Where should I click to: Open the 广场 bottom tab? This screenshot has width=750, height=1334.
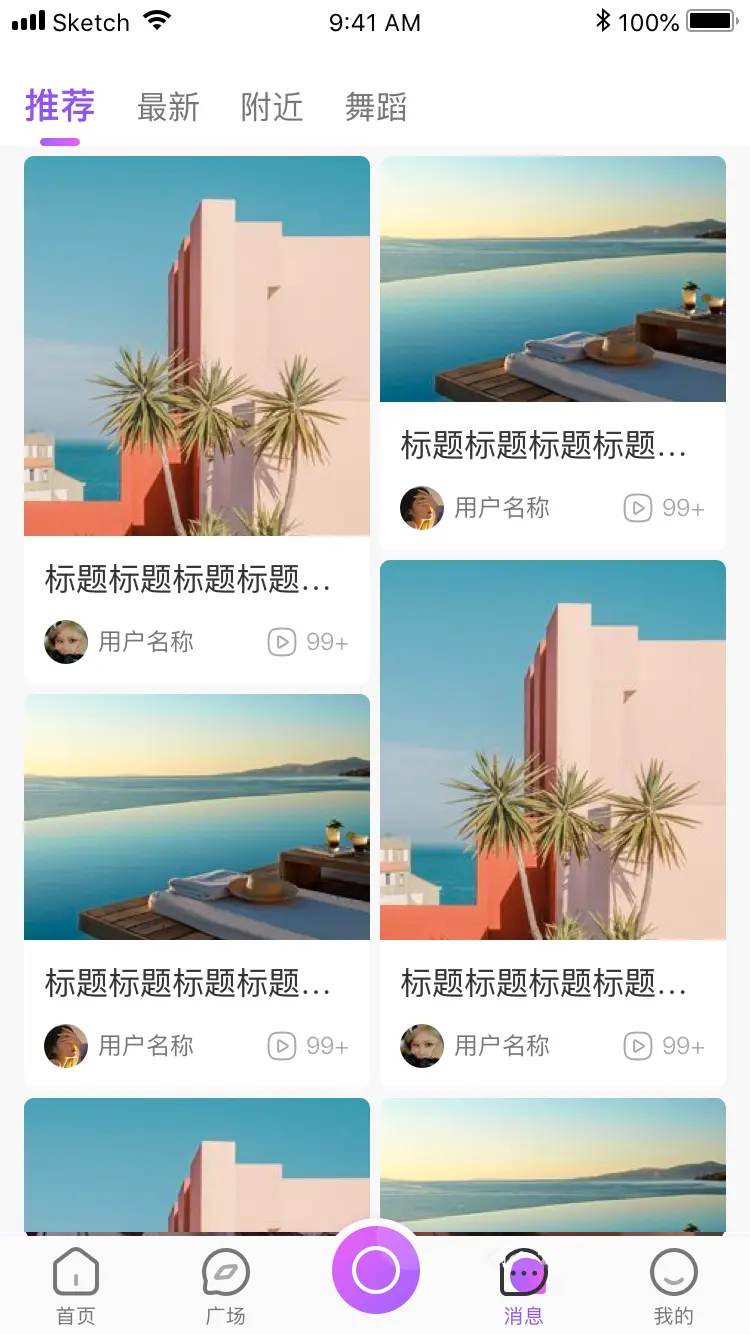[x=226, y=1285]
